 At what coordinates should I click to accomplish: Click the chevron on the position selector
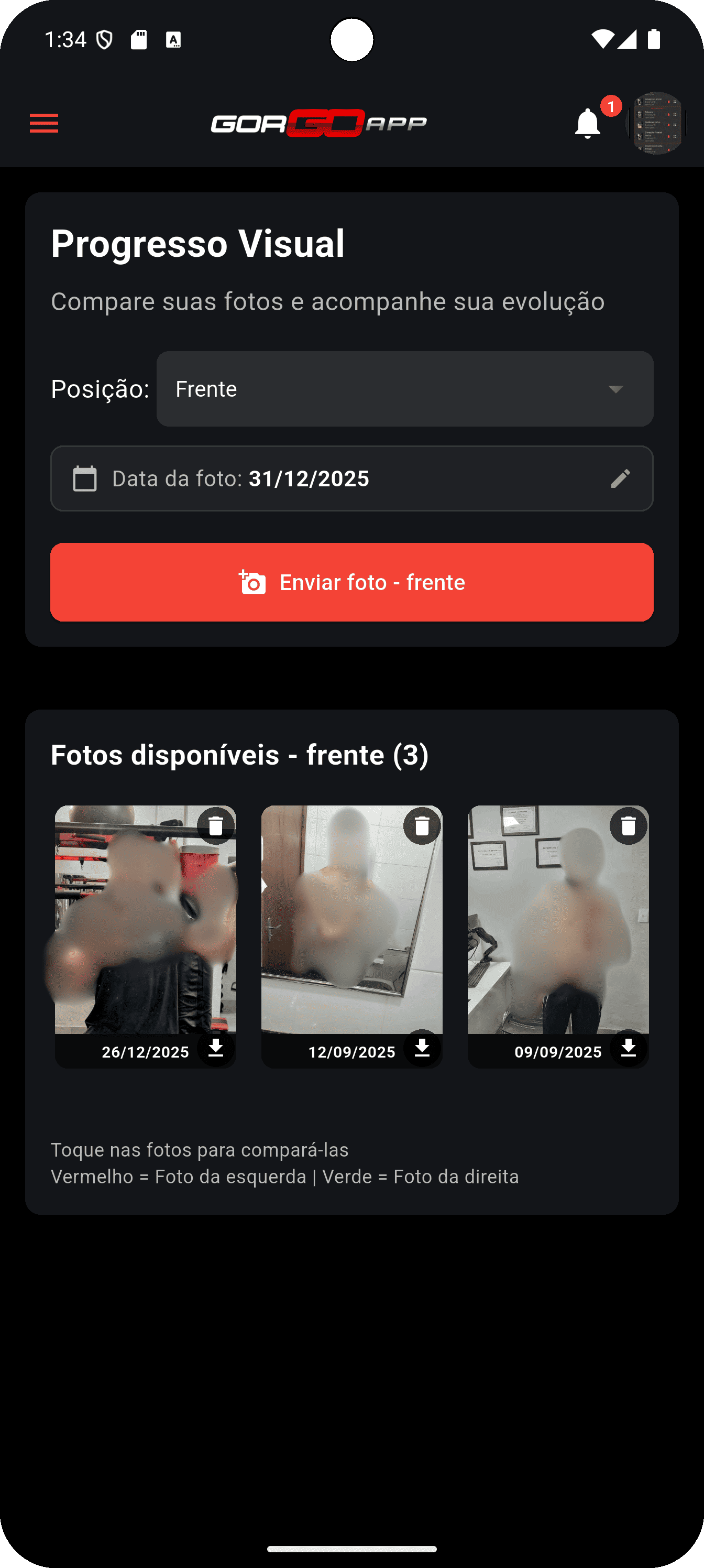pyautogui.click(x=617, y=389)
